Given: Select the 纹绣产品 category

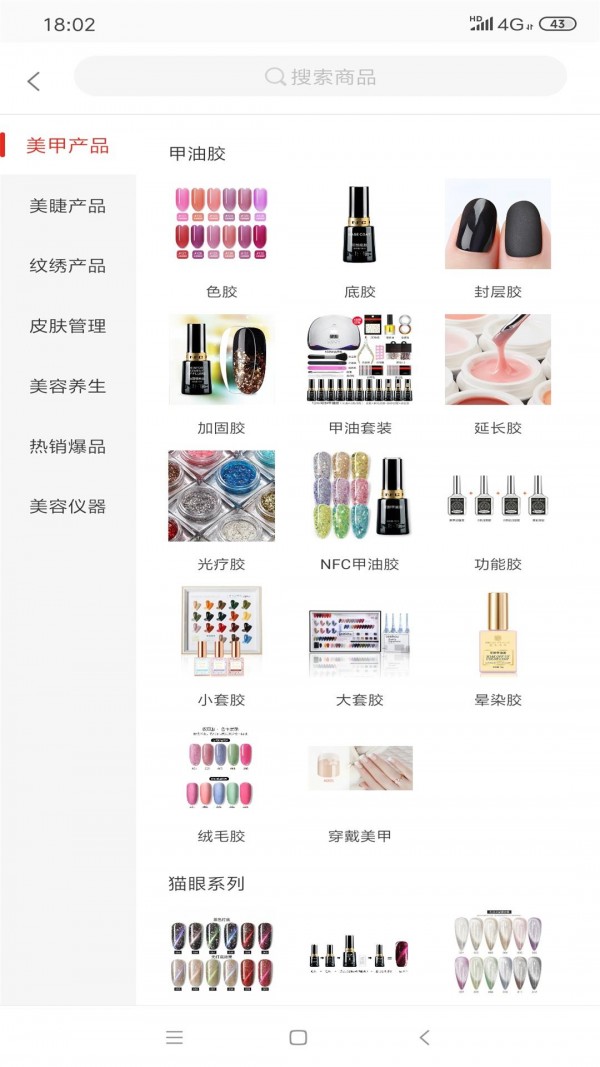Looking at the screenshot, I should pos(67,266).
